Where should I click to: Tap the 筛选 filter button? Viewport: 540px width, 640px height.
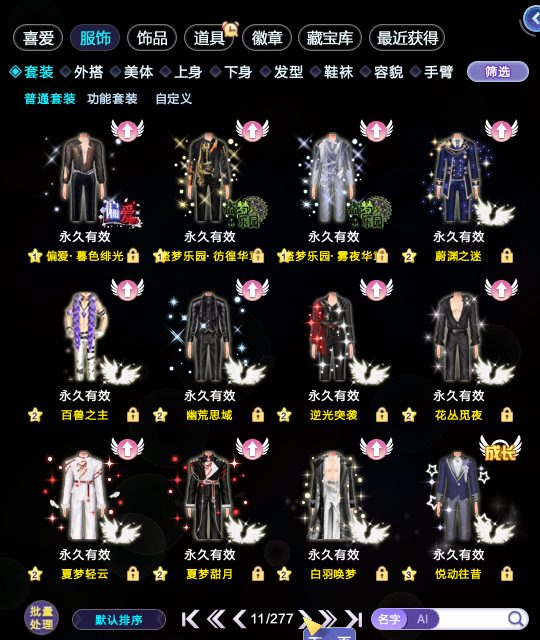point(498,72)
